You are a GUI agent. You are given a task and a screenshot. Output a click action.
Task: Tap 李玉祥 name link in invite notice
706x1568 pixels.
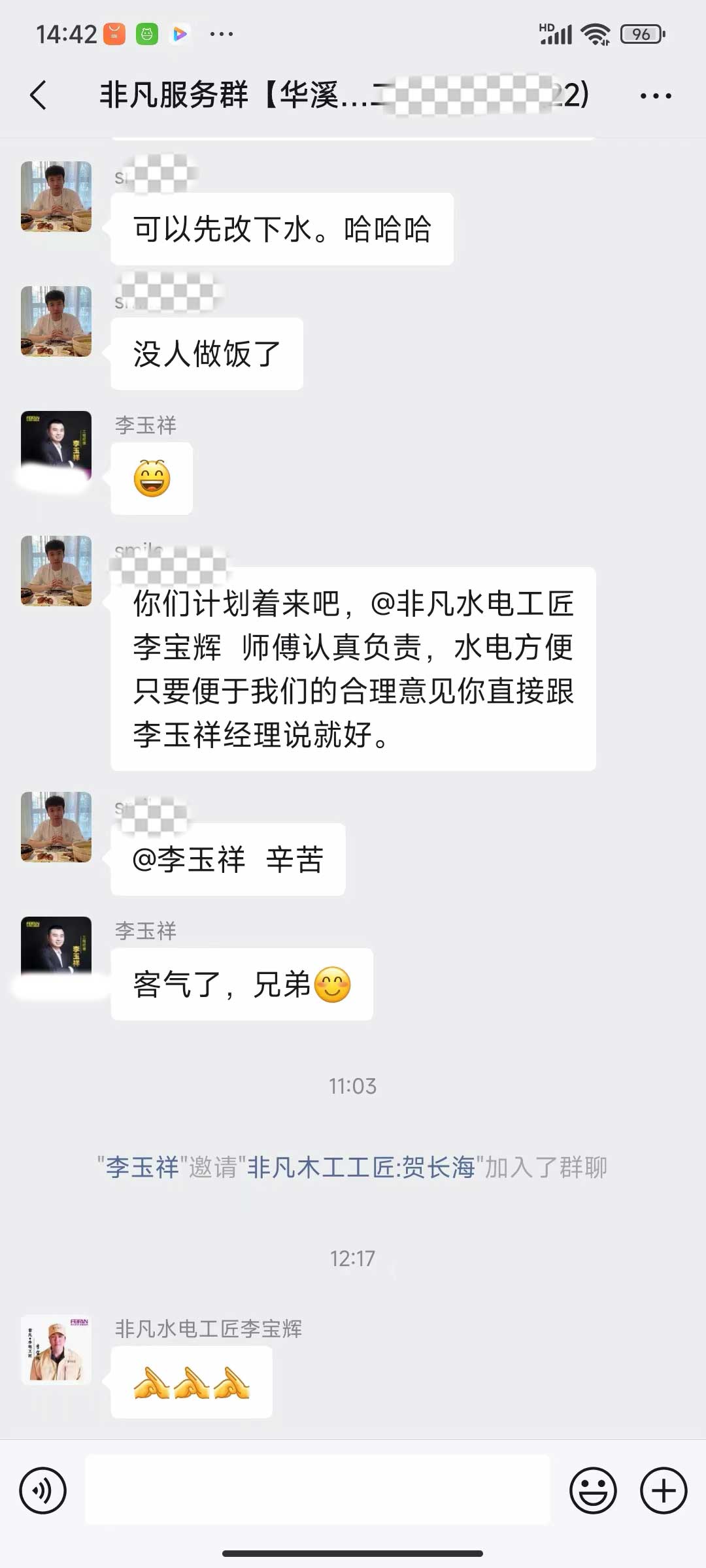143,1167
